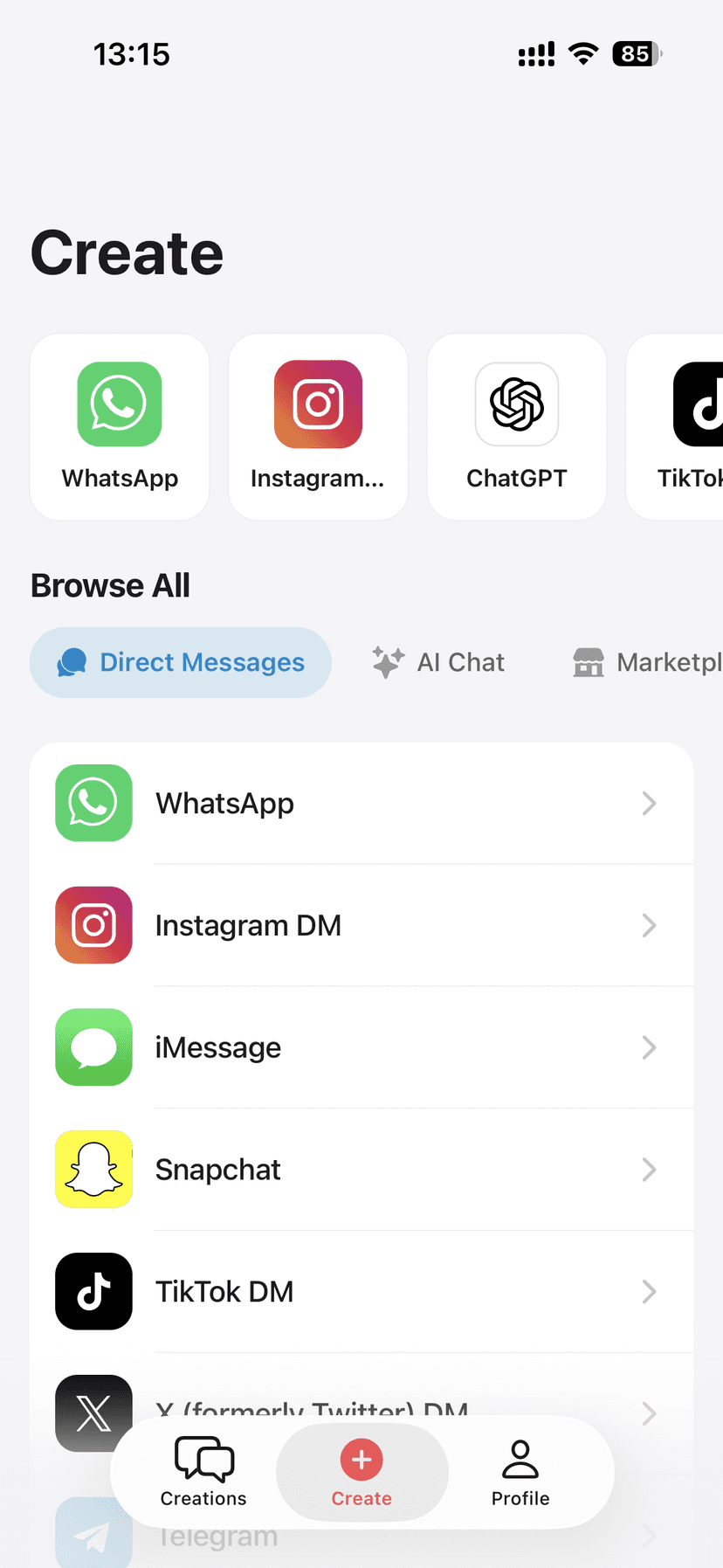
Task: Expand the WhatsApp row chevron
Action: [649, 803]
